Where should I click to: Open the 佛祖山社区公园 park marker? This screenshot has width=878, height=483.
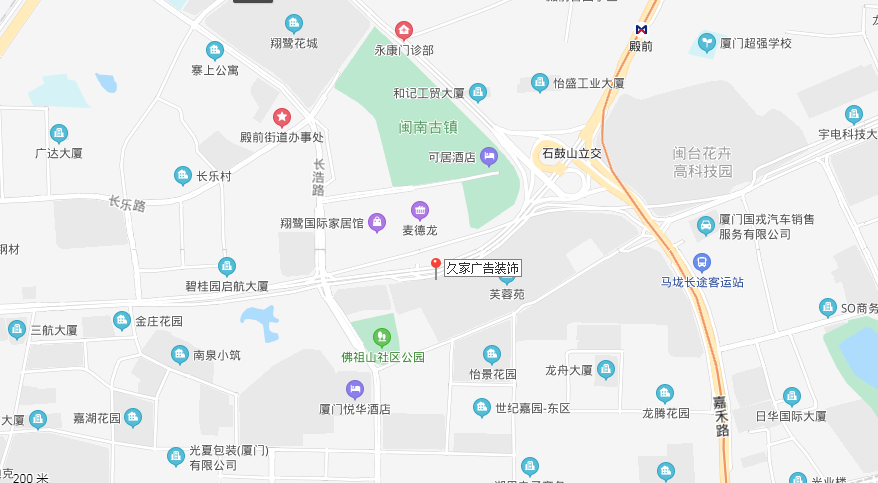point(381,337)
